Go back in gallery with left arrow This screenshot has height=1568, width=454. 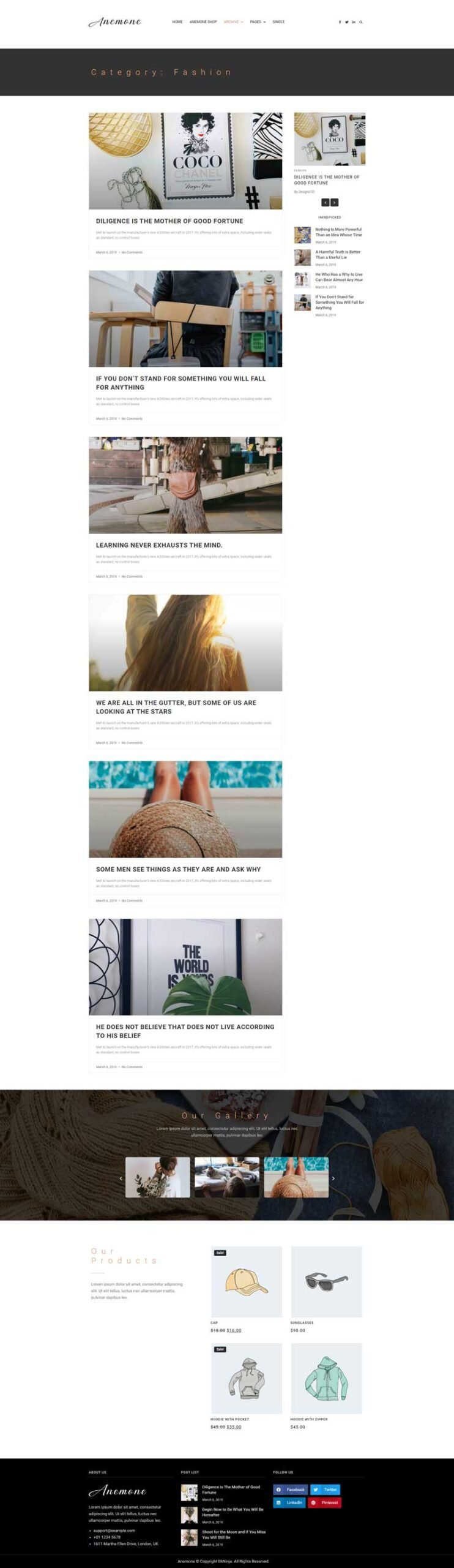point(121,1178)
